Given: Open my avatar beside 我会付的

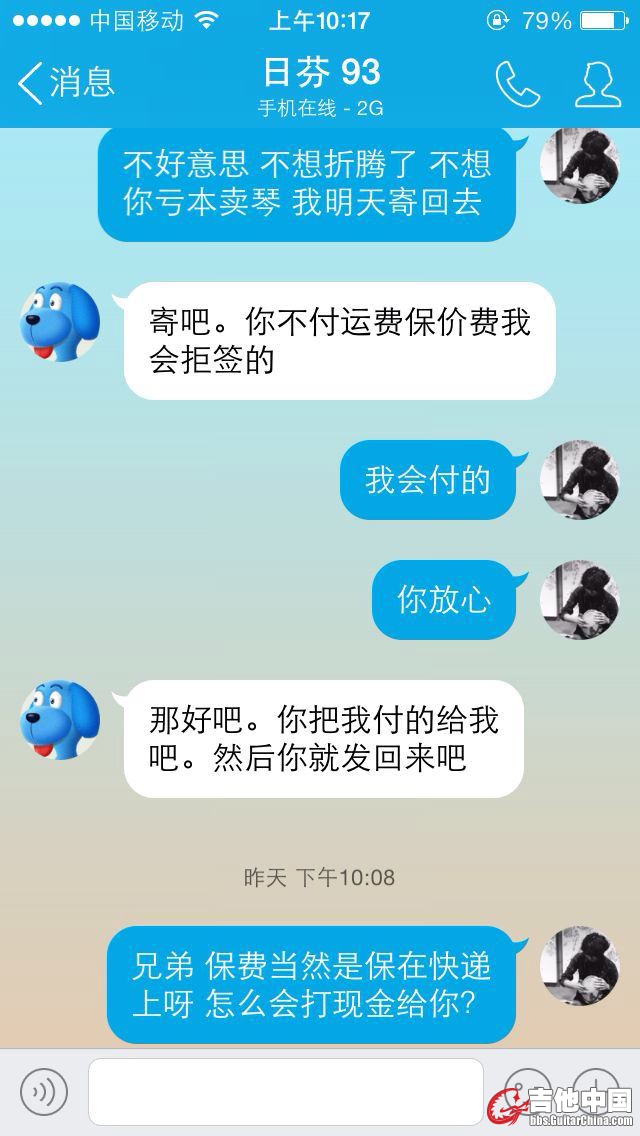Looking at the screenshot, I should point(579,479).
